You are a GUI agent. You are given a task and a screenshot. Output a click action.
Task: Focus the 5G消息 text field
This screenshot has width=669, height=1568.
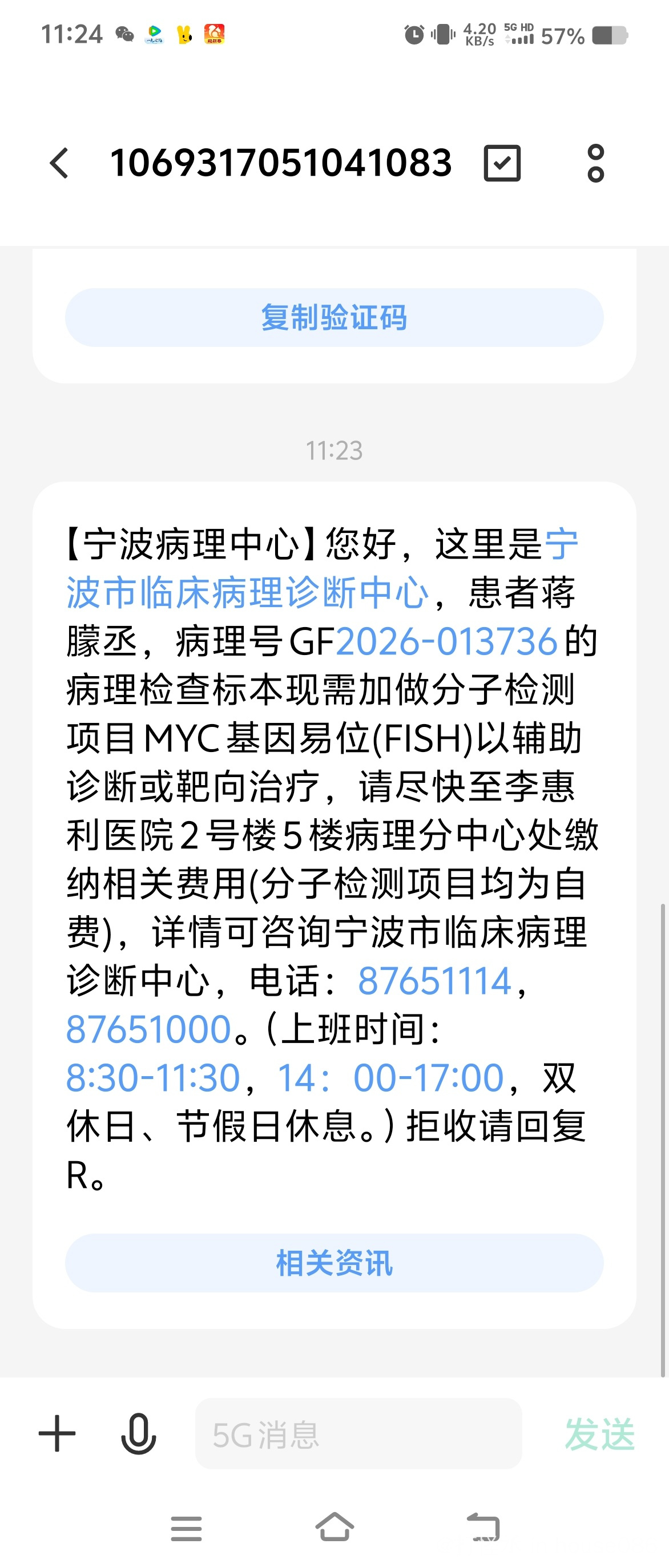click(x=358, y=1434)
